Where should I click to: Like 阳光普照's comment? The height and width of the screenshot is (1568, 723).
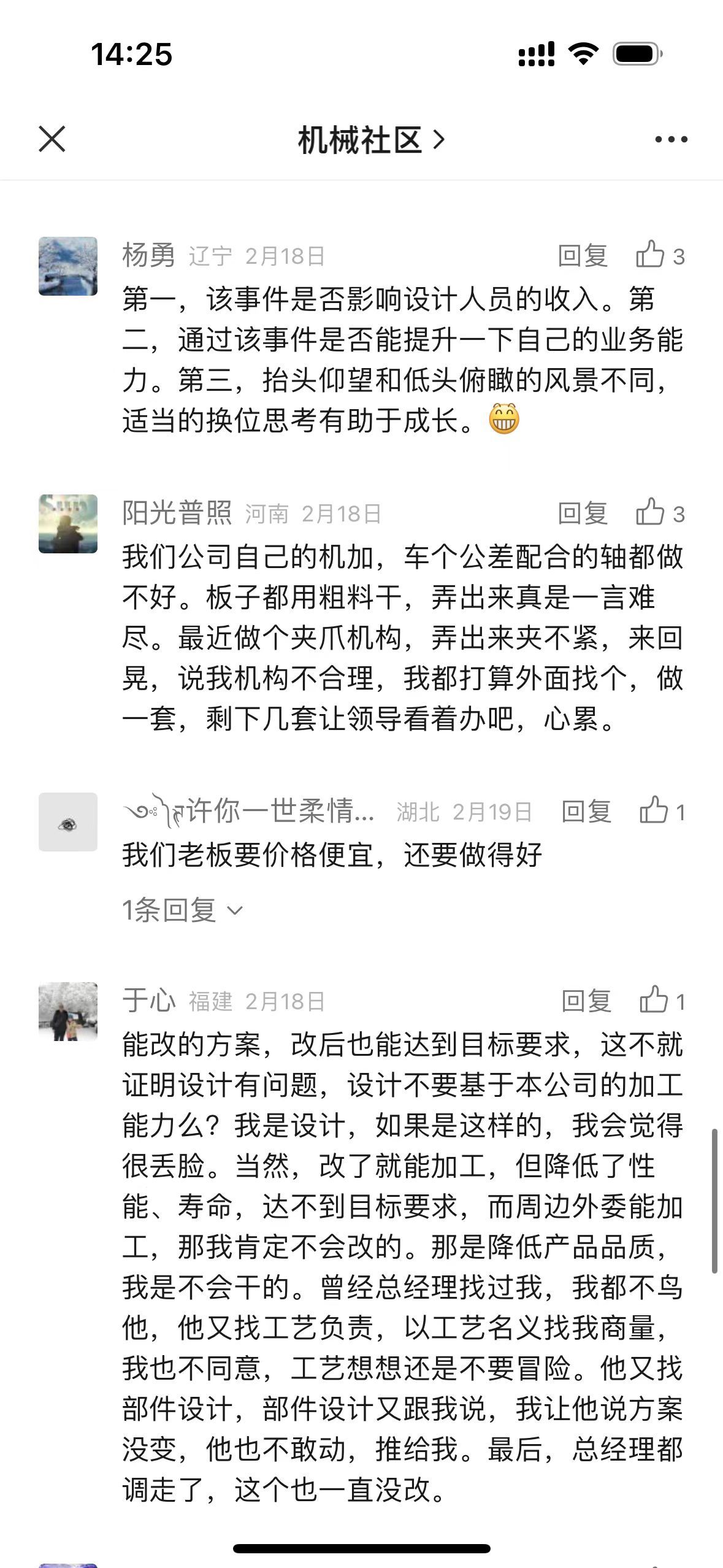tap(659, 513)
